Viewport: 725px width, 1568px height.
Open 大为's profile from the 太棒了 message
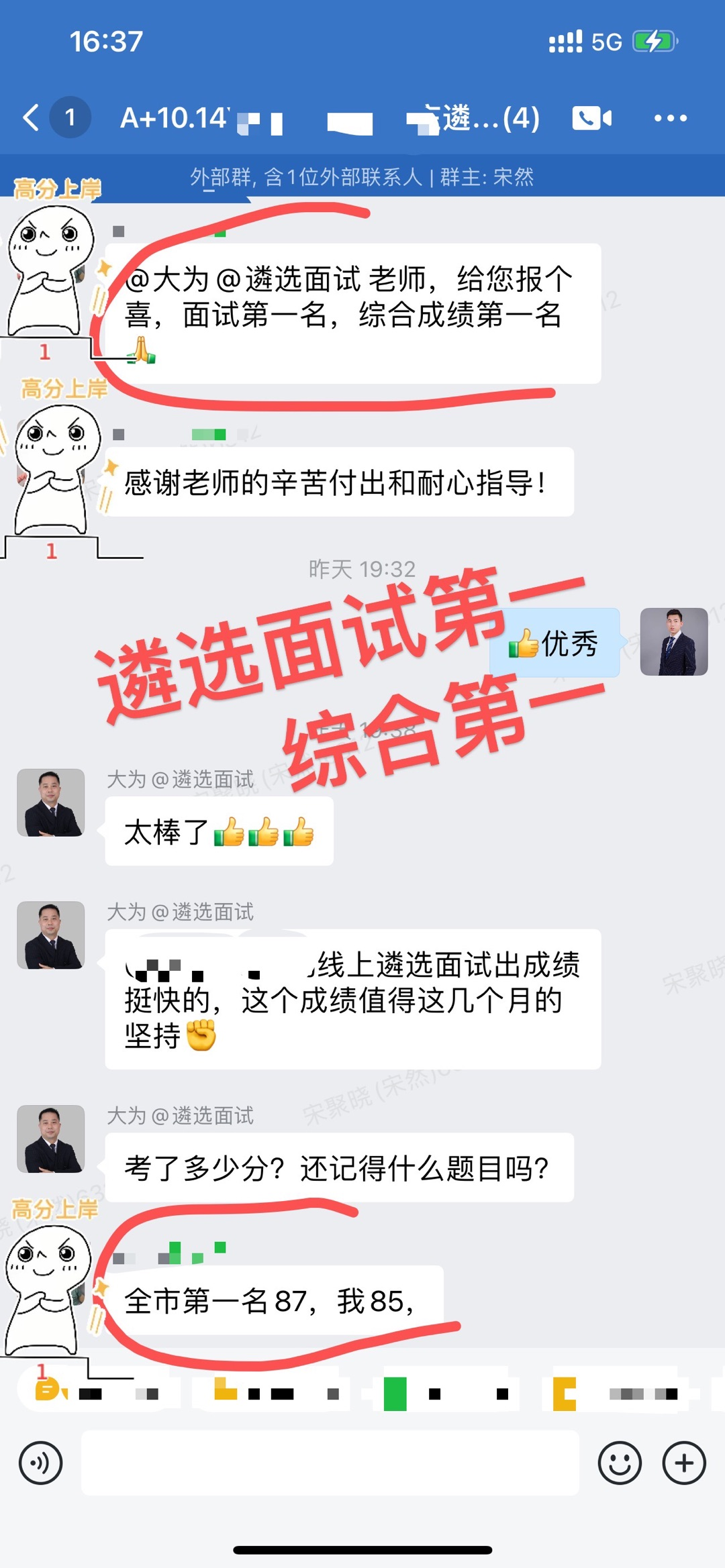tap(51, 802)
